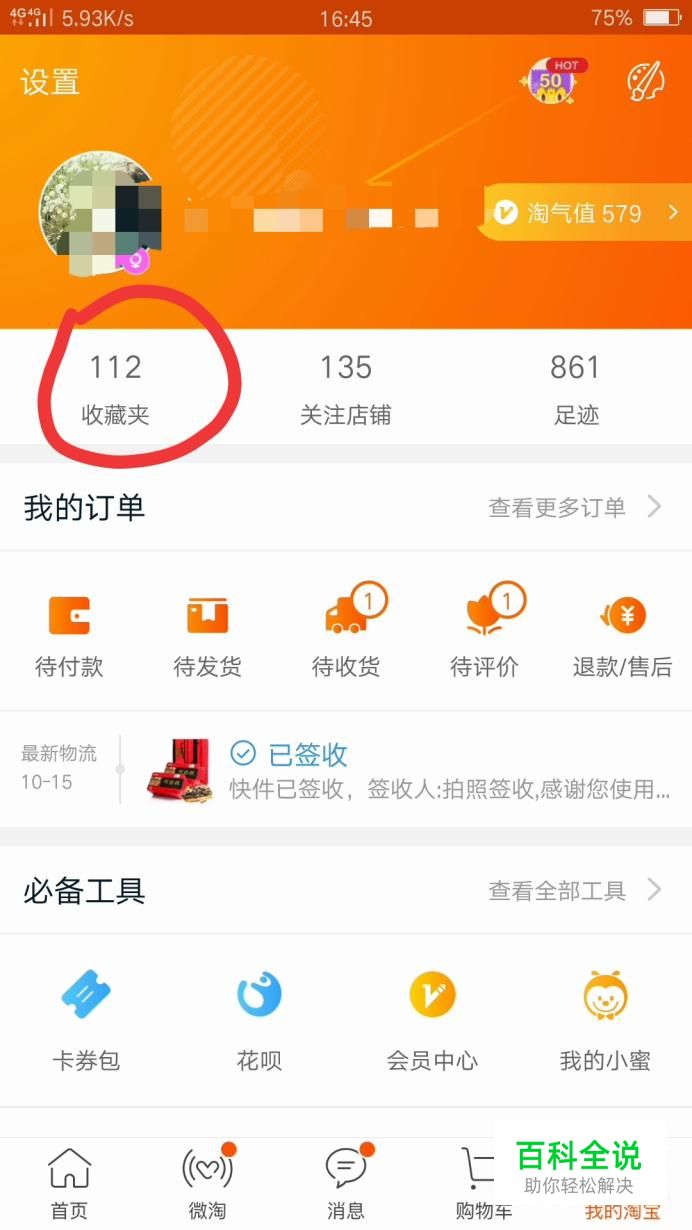Image resolution: width=692 pixels, height=1230 pixels.
Task: View 足迹 browsing history
Action: [576, 388]
